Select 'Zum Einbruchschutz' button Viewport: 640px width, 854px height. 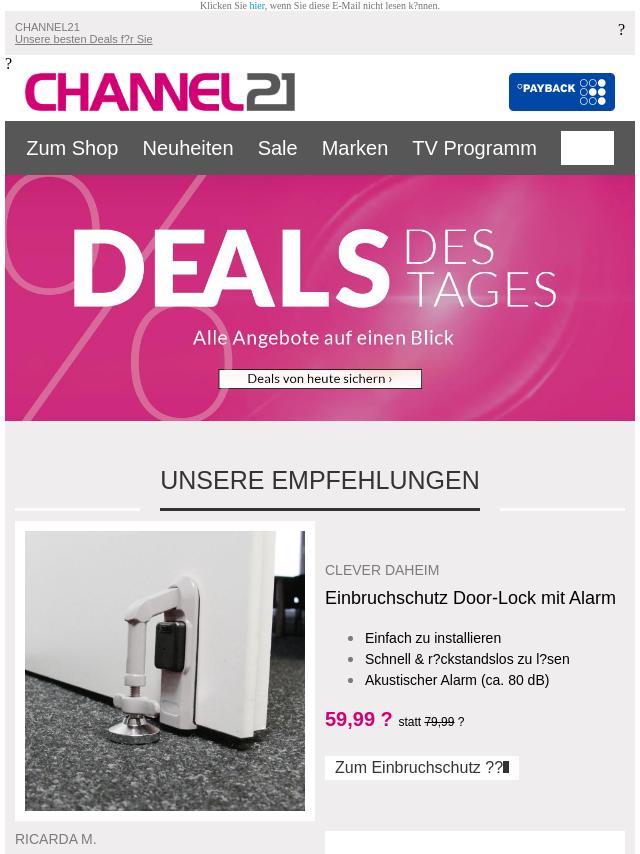421,768
